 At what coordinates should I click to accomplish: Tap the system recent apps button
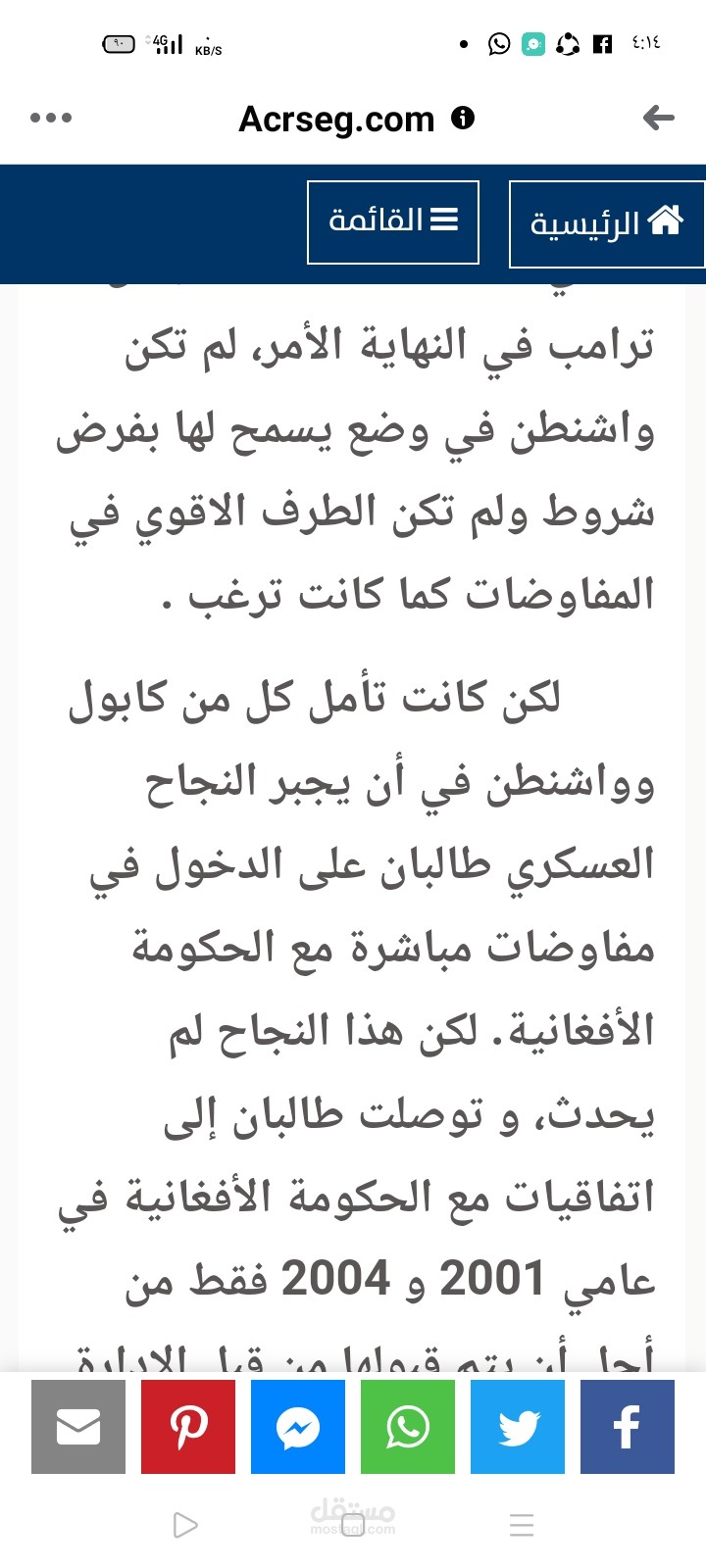(x=522, y=1525)
